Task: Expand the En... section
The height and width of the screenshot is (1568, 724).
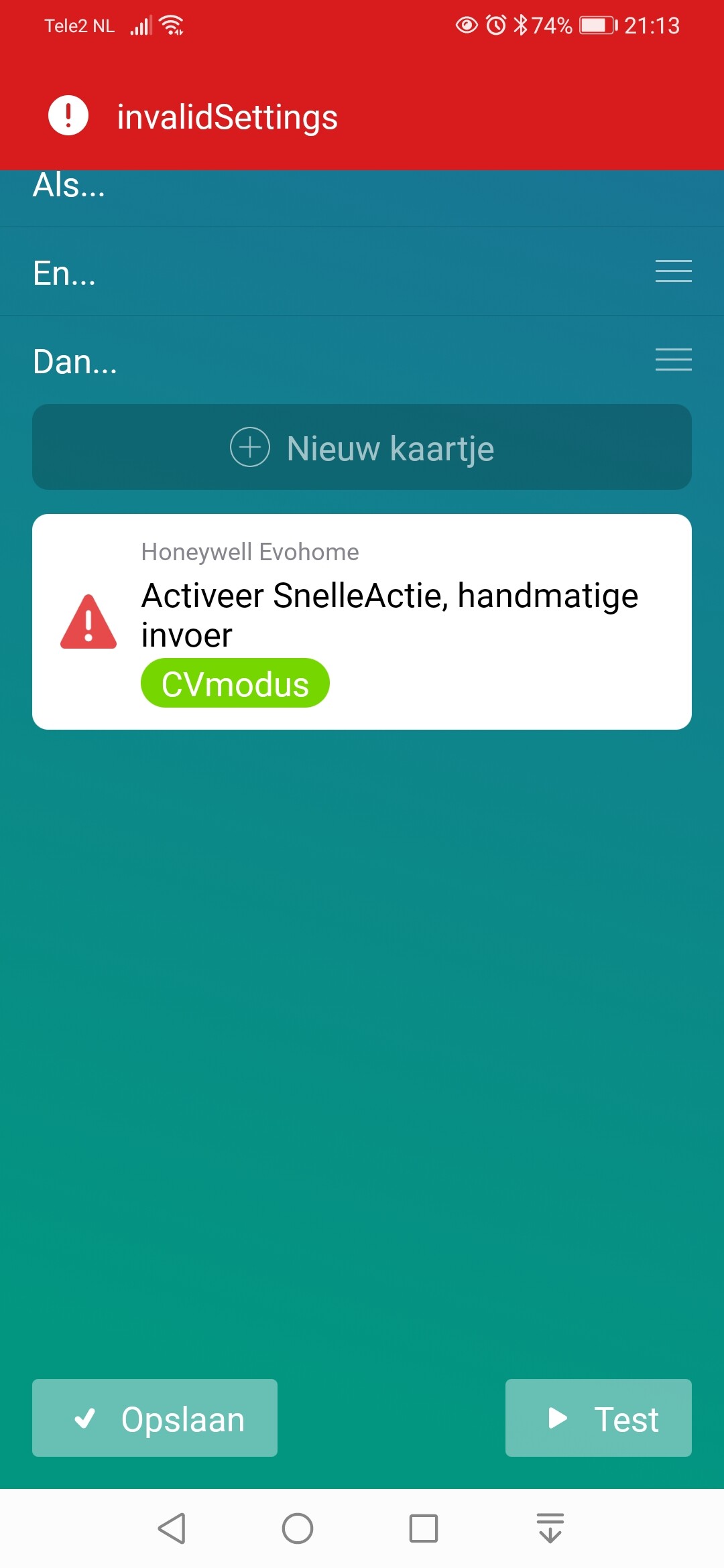Action: point(64,273)
